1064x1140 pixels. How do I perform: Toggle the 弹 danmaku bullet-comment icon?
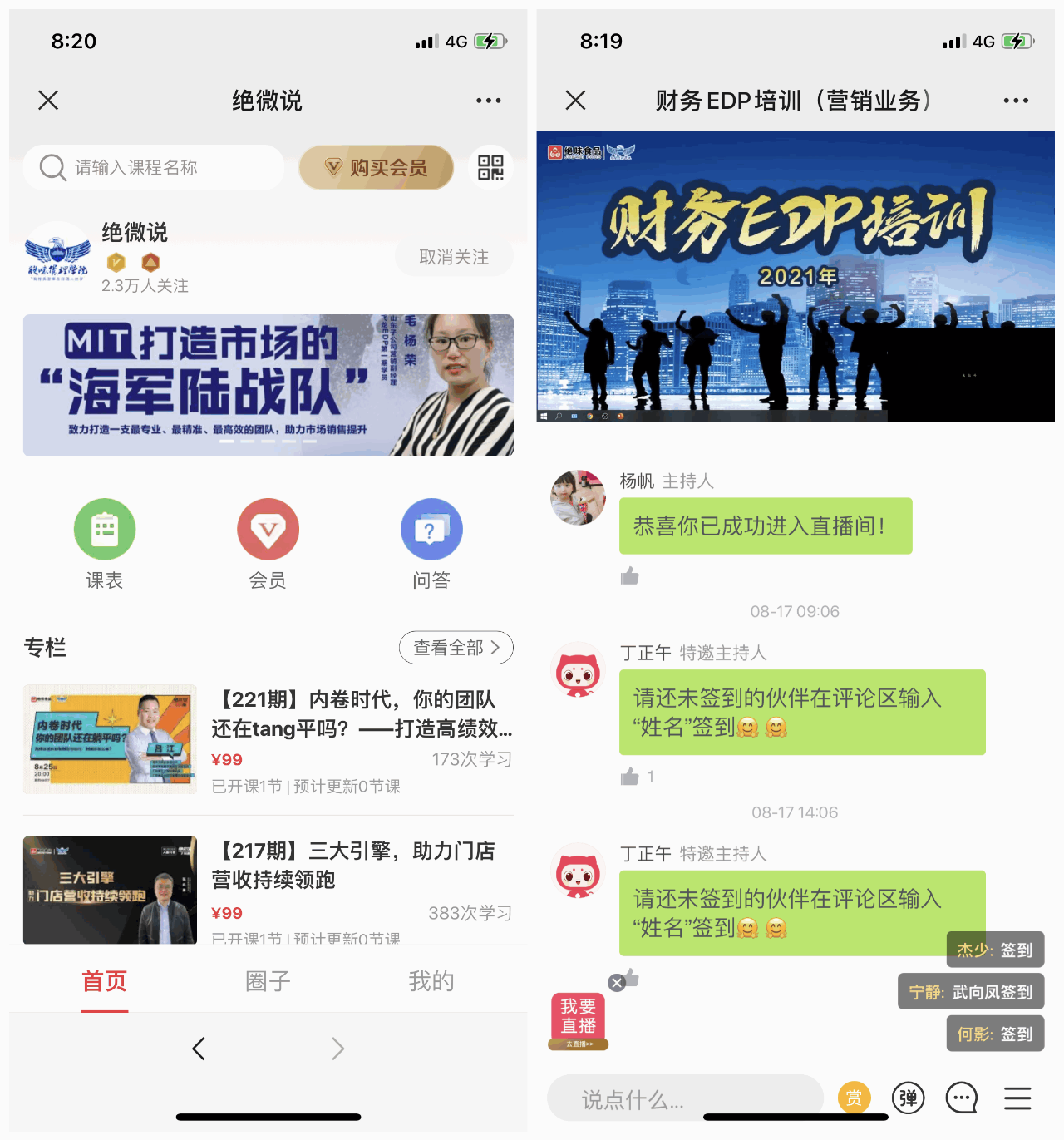908,1098
